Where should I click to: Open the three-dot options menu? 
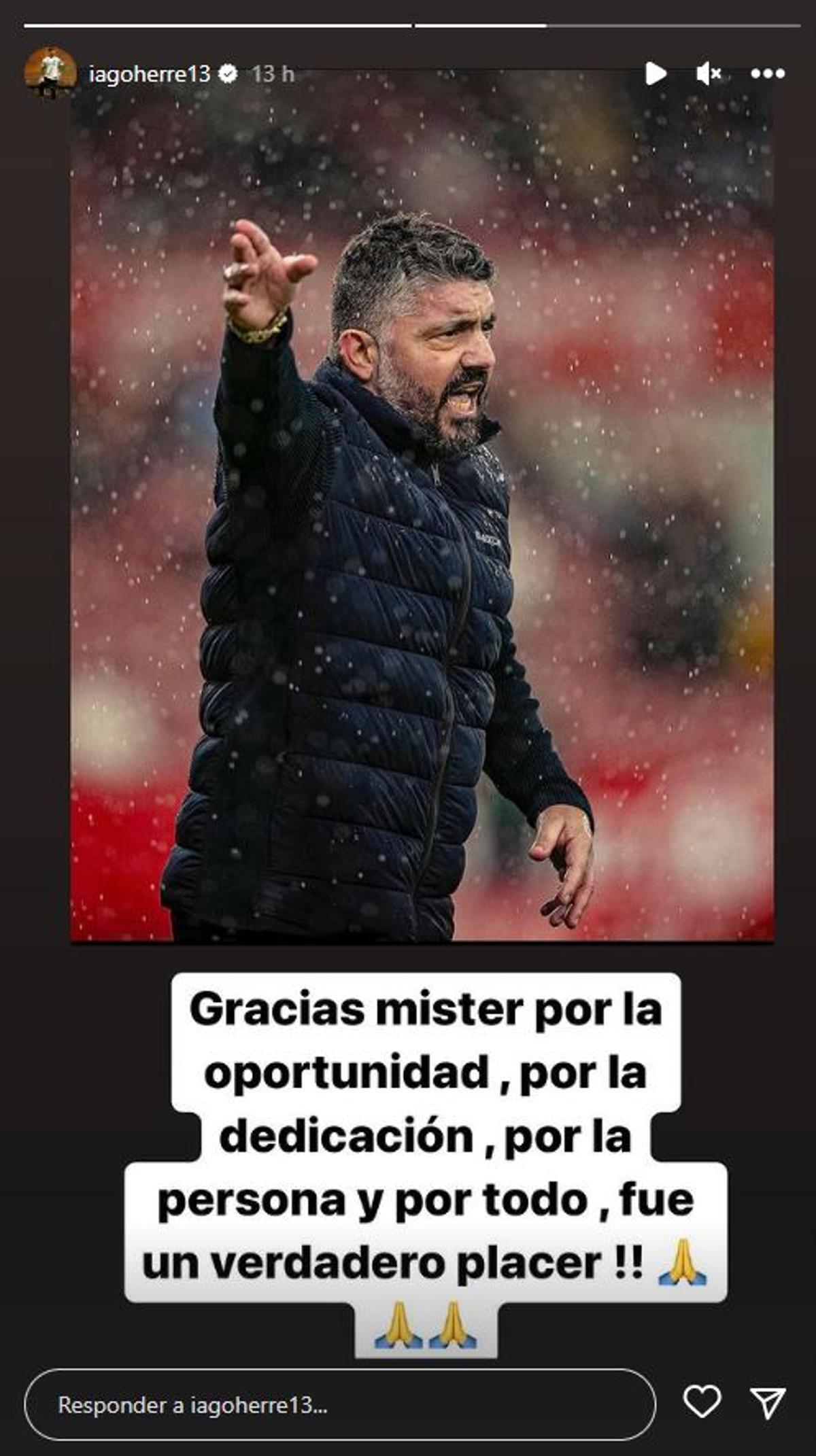click(x=768, y=73)
